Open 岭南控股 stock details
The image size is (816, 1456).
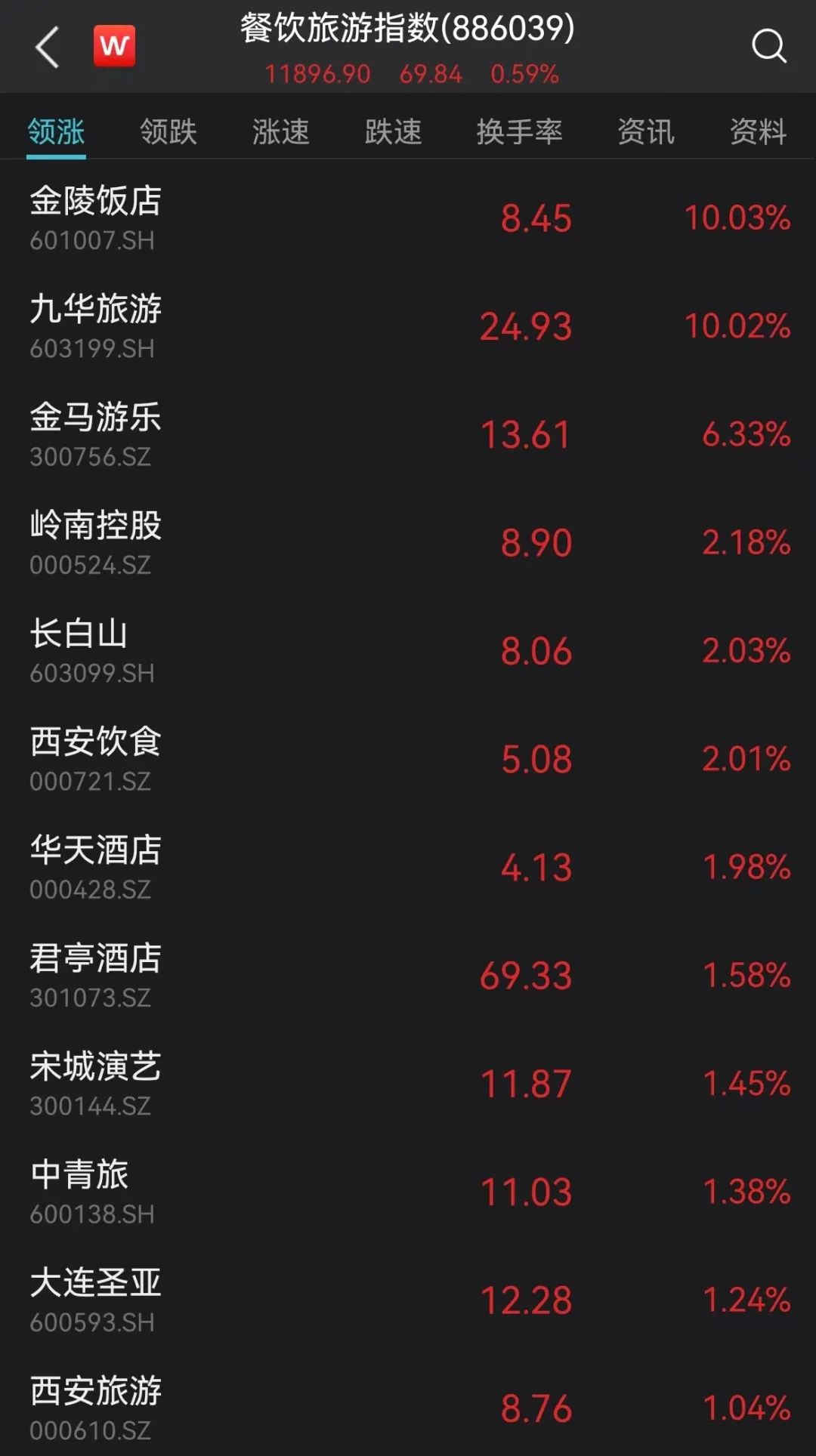408,542
